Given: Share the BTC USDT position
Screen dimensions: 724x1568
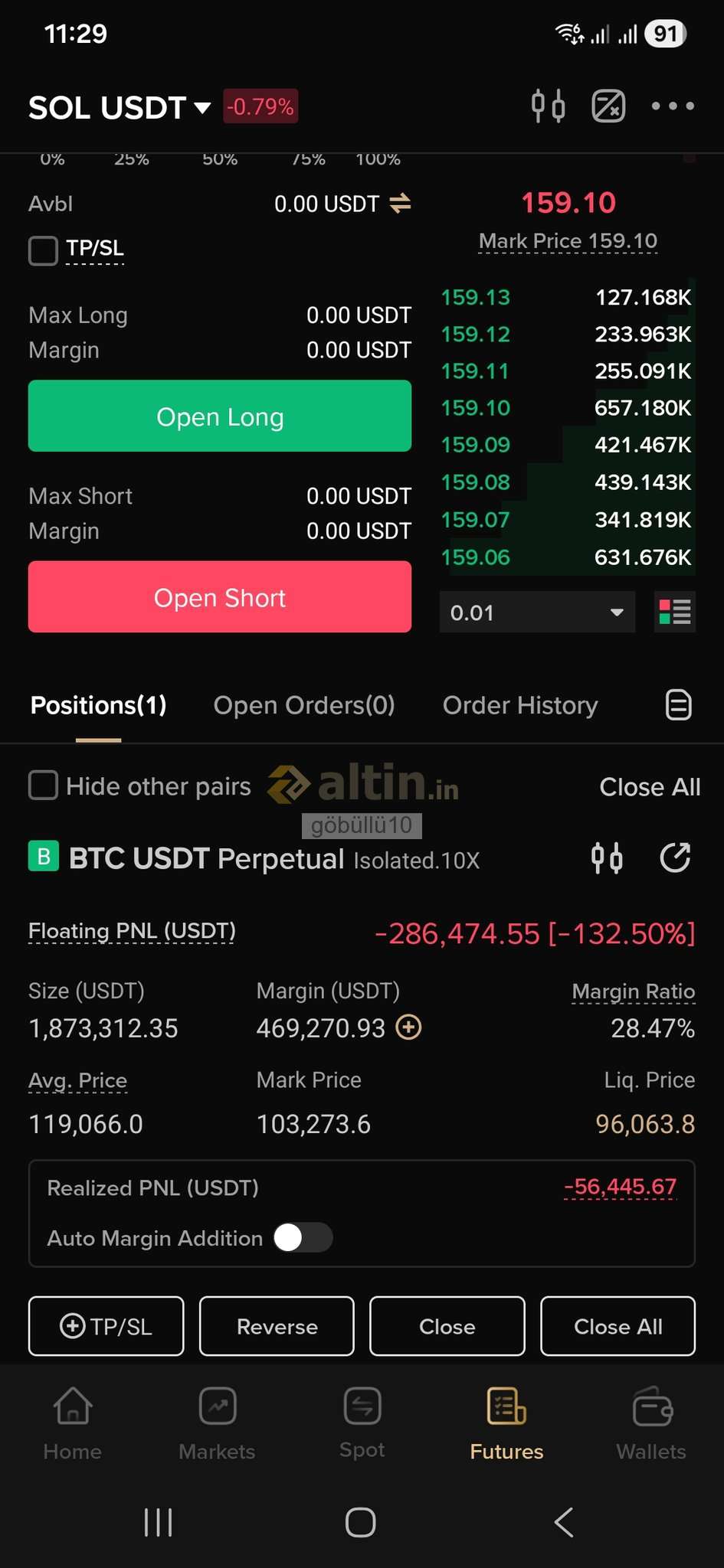Looking at the screenshot, I should (675, 858).
